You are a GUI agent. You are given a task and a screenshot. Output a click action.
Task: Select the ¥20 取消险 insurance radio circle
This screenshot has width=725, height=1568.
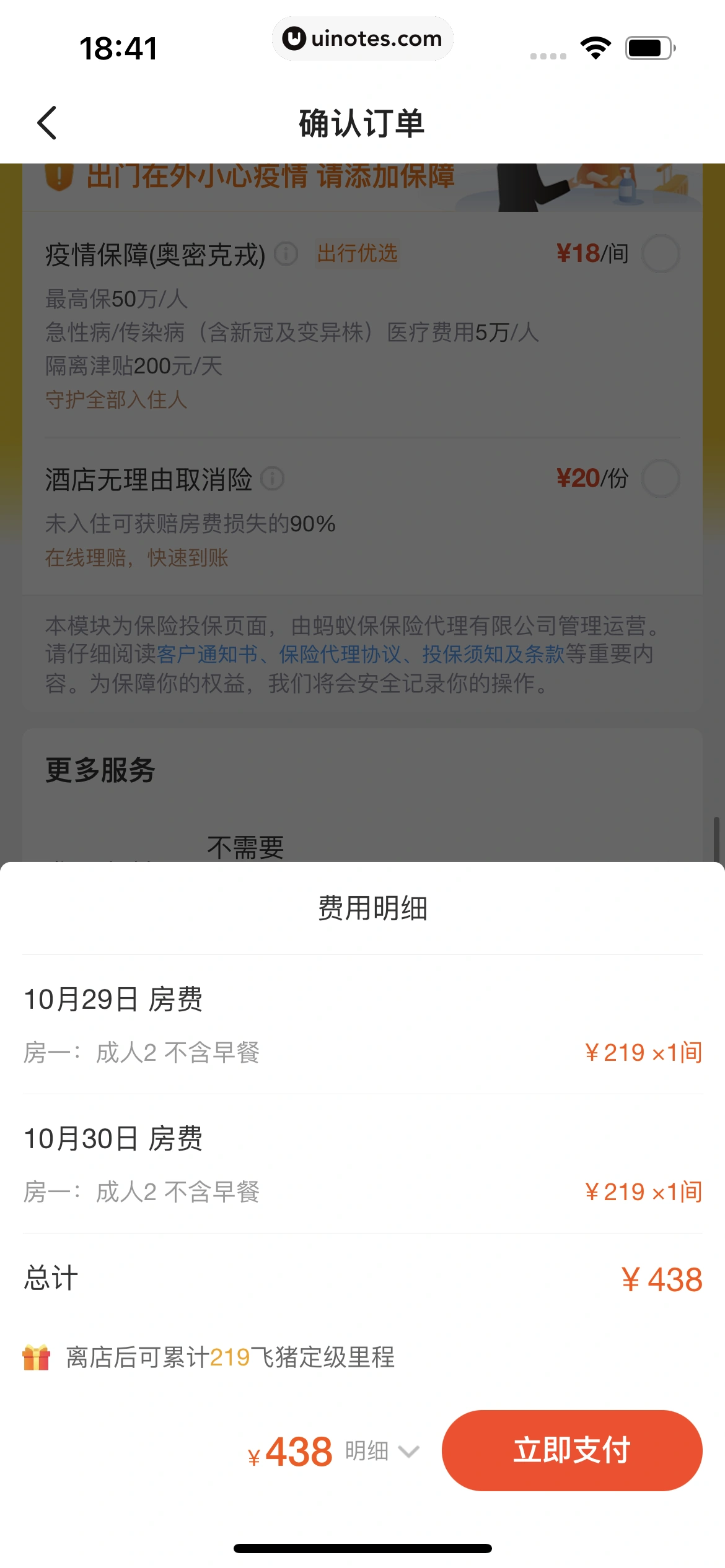coord(662,479)
